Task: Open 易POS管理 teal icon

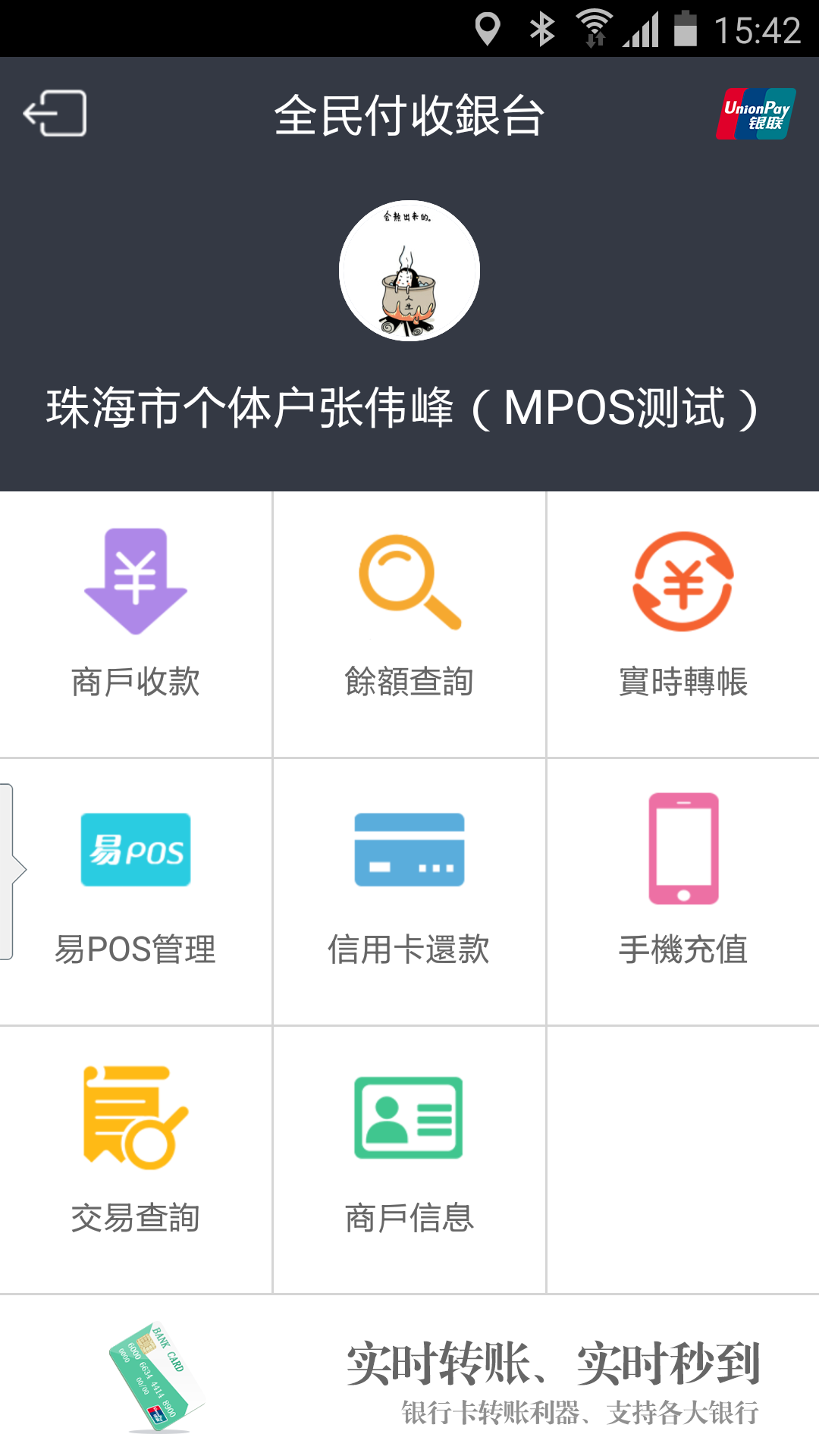Action: click(x=135, y=848)
